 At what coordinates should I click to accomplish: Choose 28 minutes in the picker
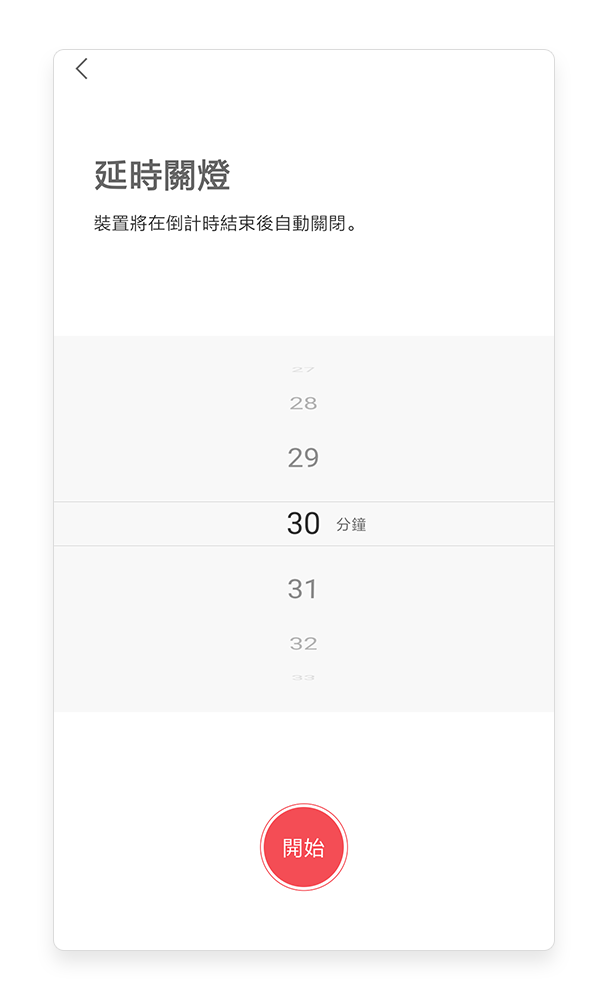[x=303, y=403]
